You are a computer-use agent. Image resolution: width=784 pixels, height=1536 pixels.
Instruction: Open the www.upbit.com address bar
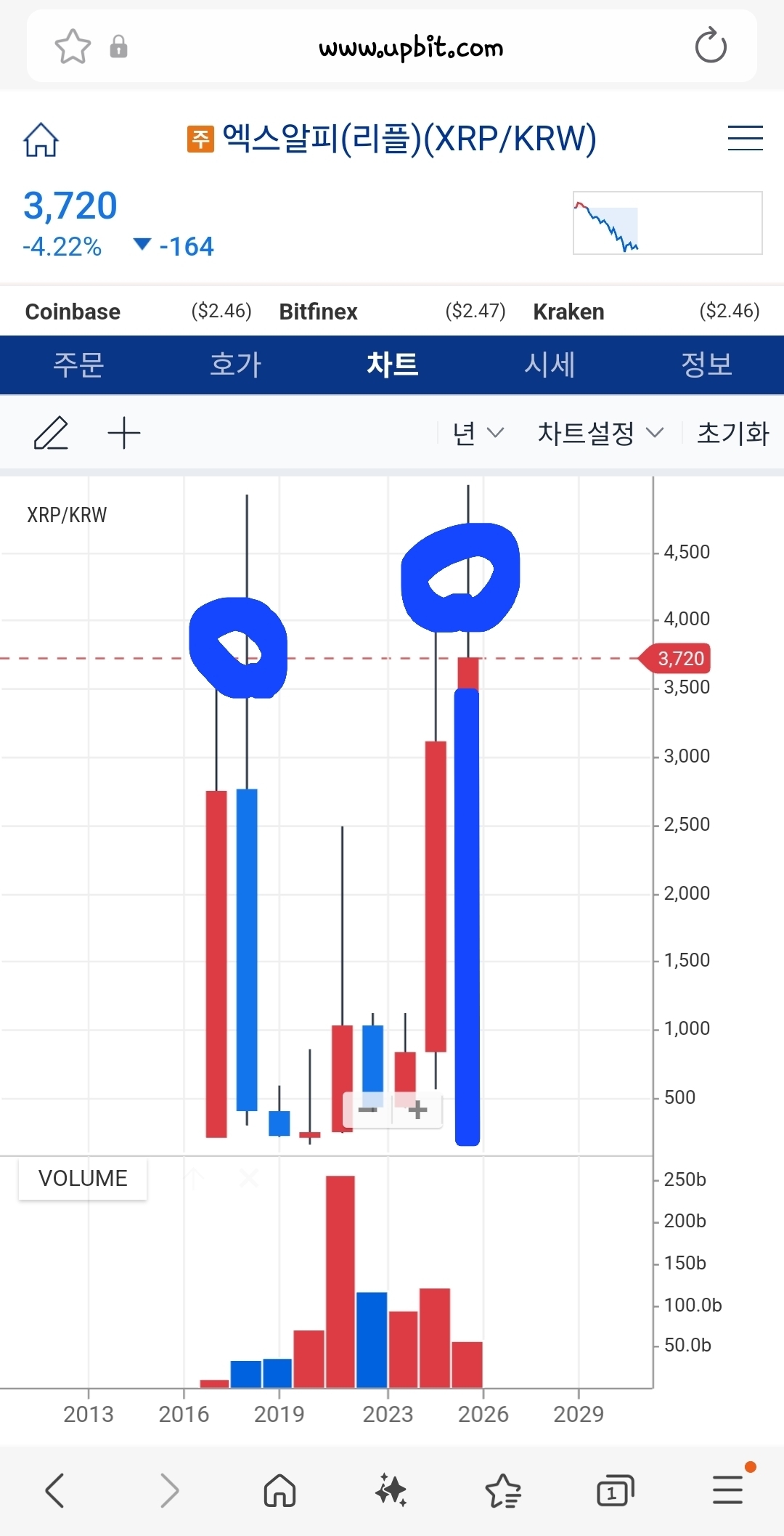[x=411, y=48]
